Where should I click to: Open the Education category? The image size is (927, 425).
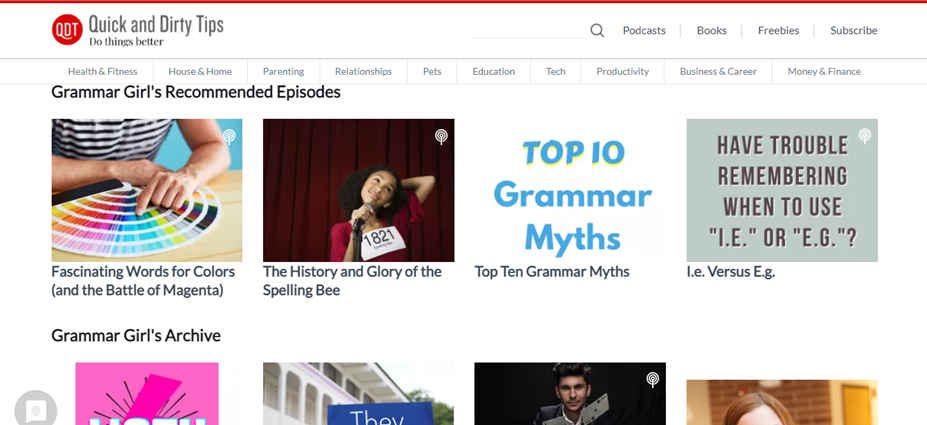point(493,71)
